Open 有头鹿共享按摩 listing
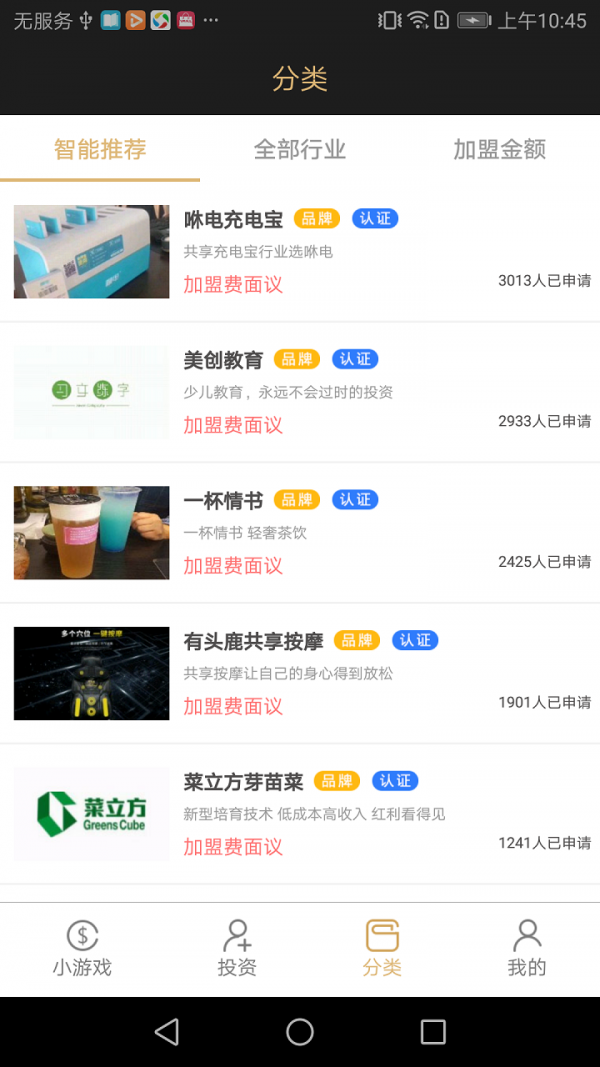This screenshot has height=1067, width=600. click(300, 673)
